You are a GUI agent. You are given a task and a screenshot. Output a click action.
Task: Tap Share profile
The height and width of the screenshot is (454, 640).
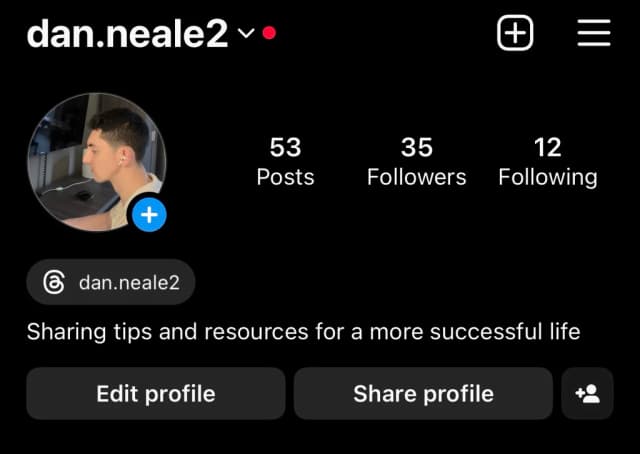point(423,393)
